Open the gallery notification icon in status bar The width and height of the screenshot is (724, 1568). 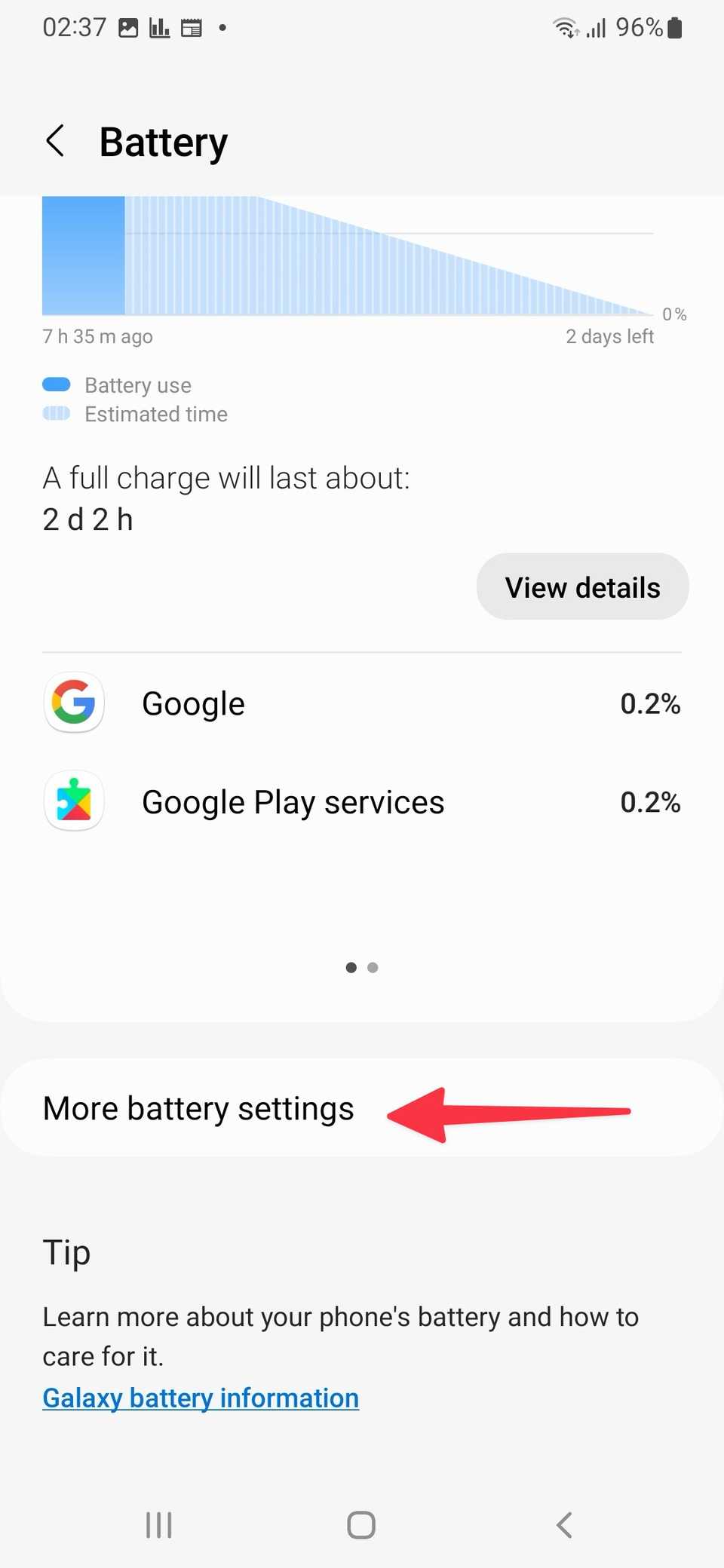click(x=128, y=27)
